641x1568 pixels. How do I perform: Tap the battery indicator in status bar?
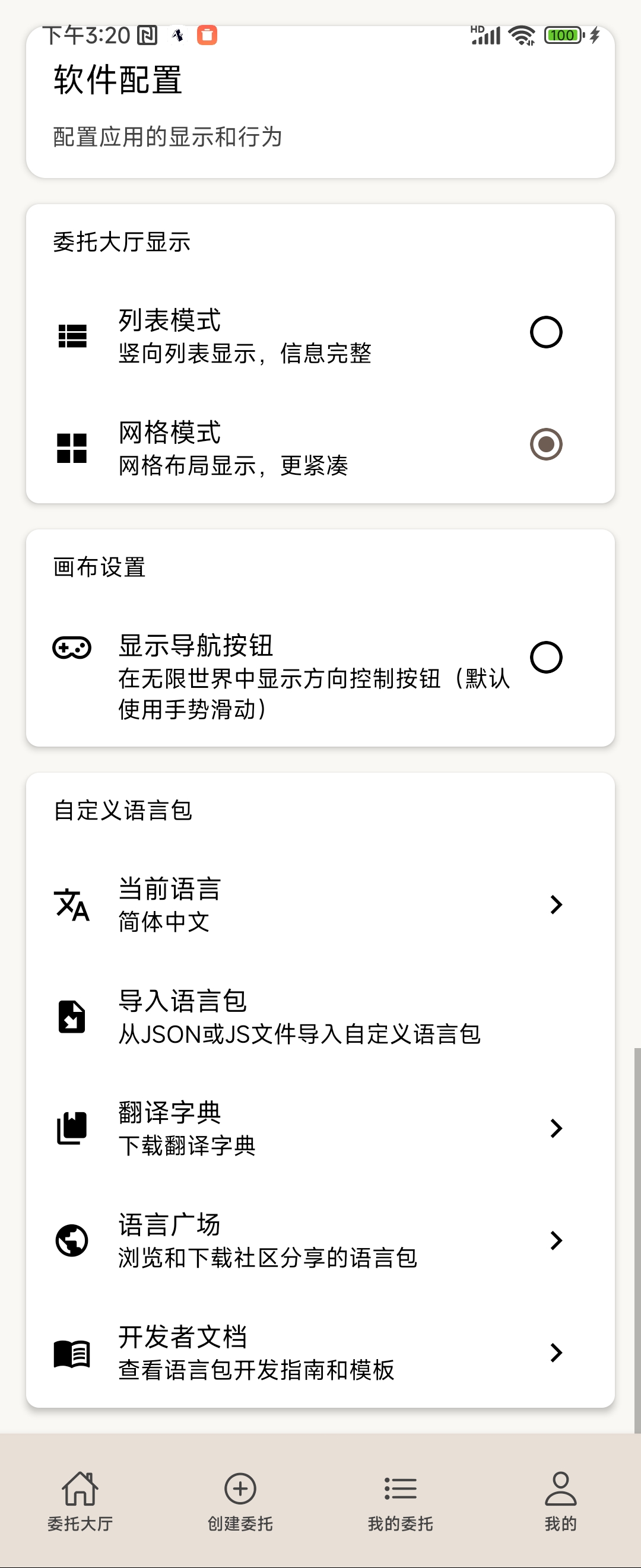tap(563, 34)
